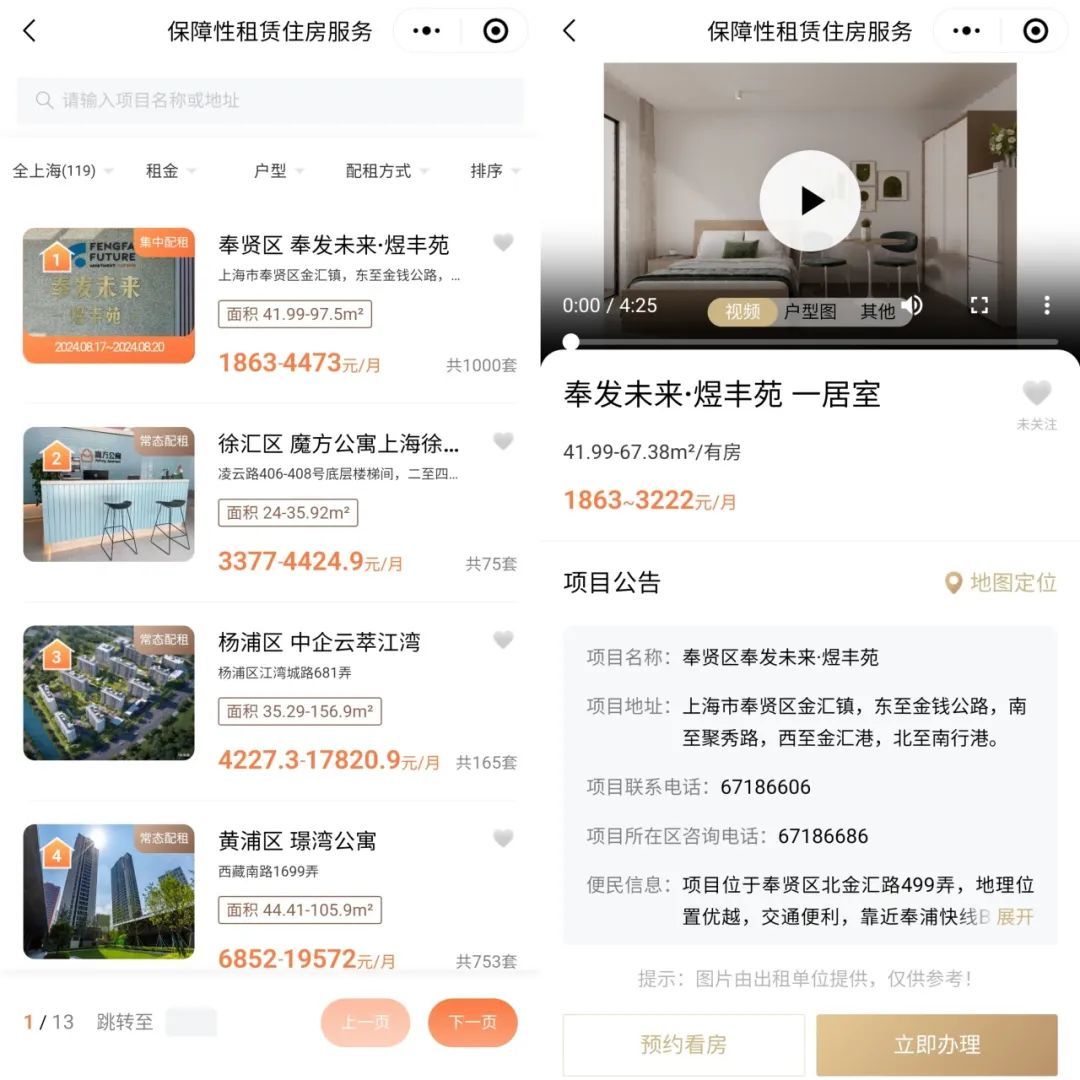The image size is (1080, 1080).
Task: Open the 全上海(119) district filter
Action: tap(62, 171)
